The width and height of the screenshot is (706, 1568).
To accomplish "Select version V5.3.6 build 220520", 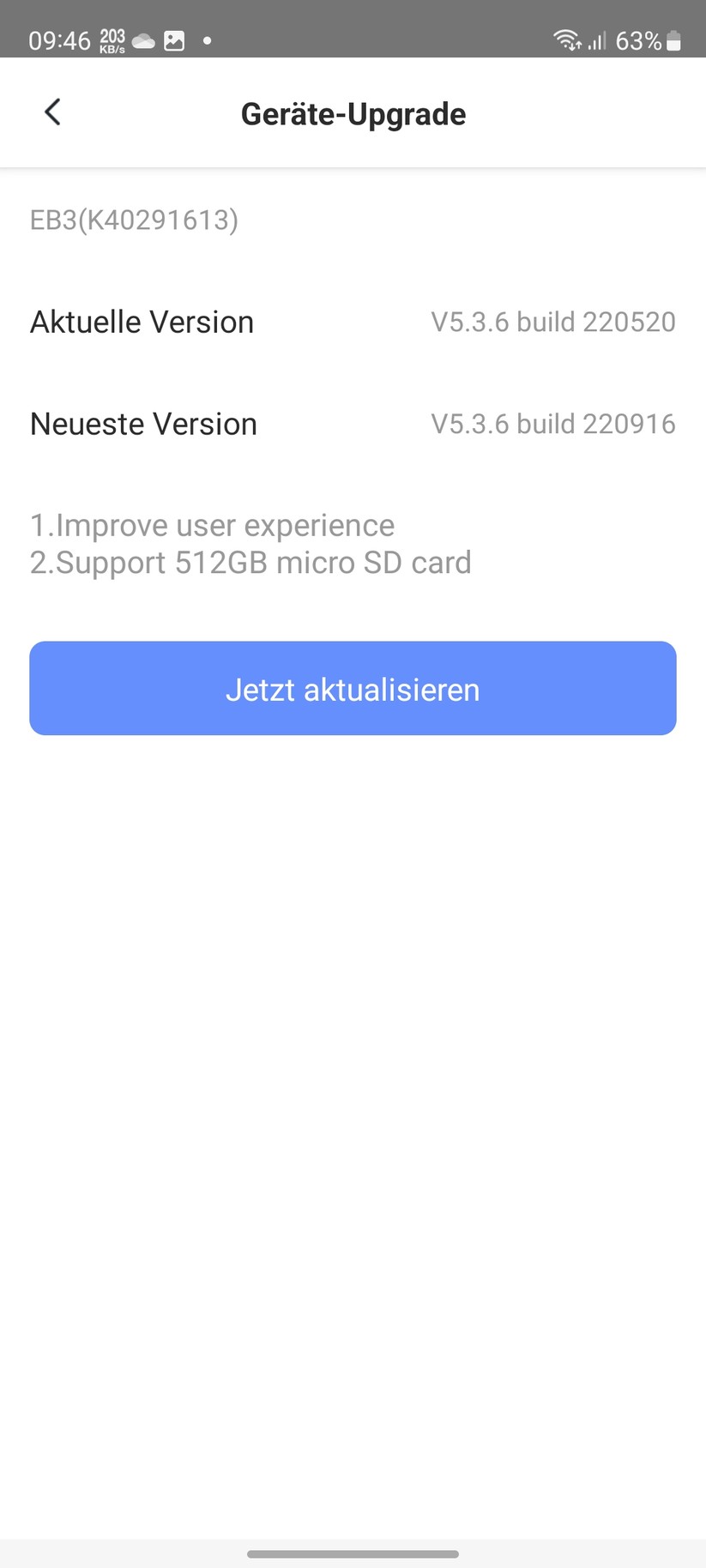I will 553,322.
